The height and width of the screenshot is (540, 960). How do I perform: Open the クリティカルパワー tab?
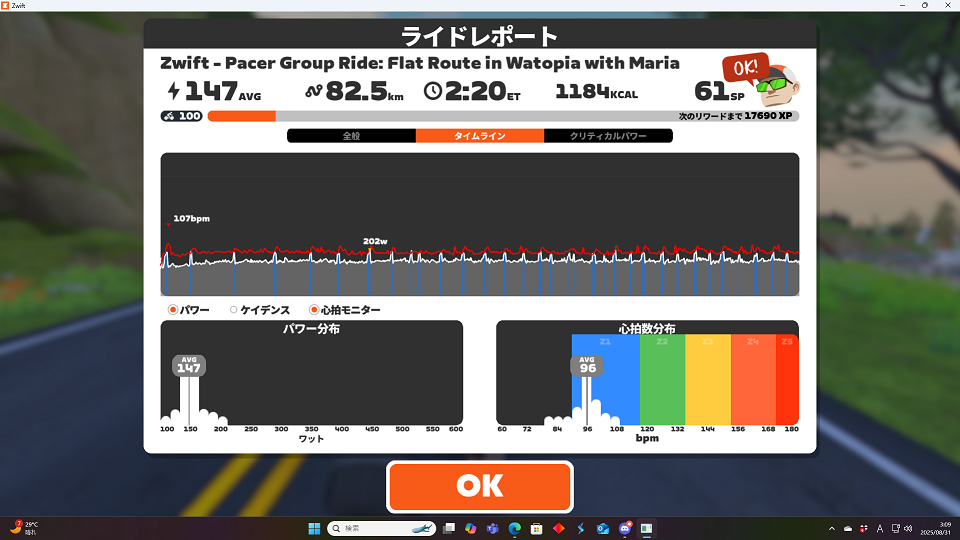pos(608,136)
